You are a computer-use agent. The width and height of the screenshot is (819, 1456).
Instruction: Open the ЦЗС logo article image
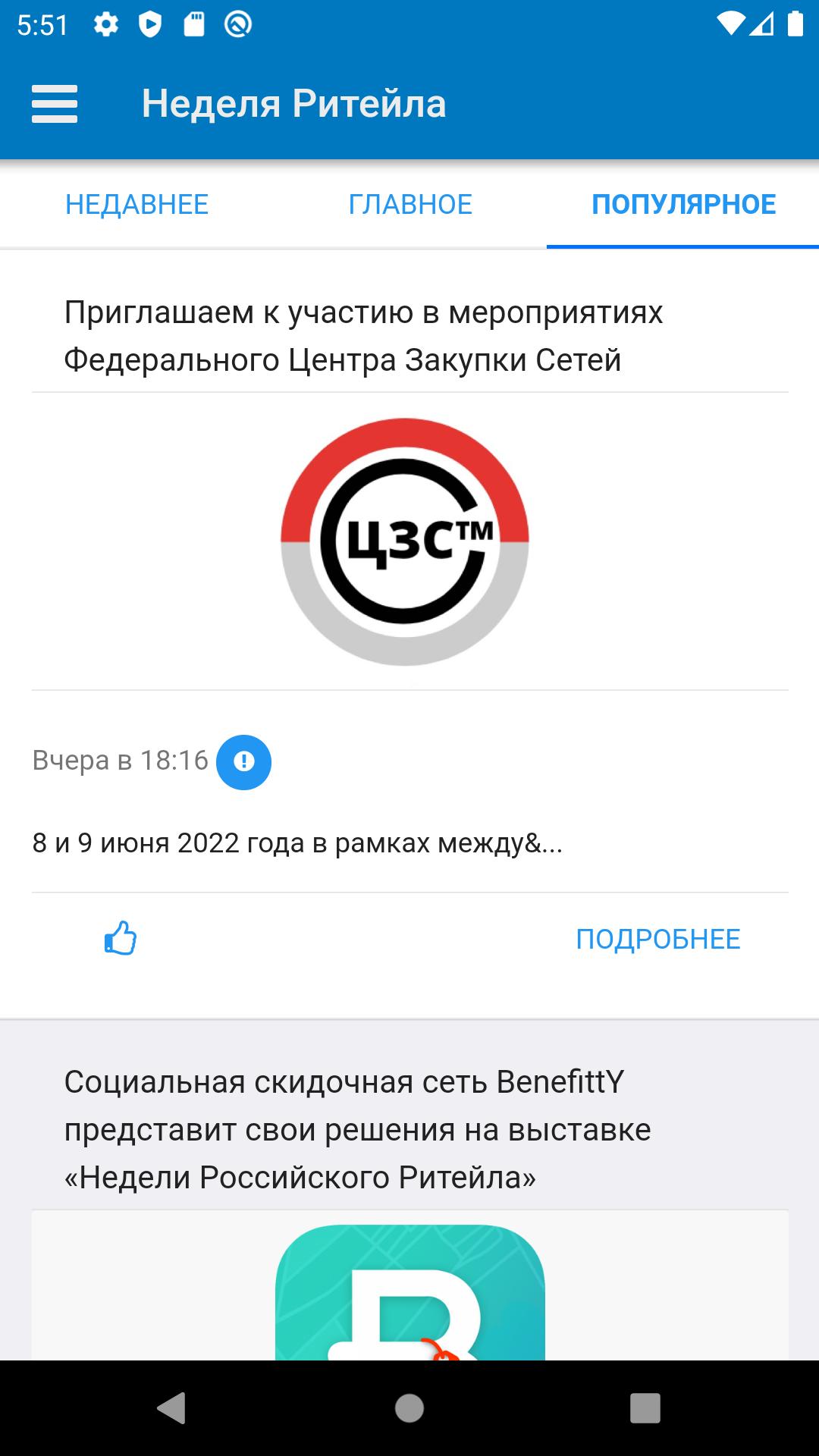click(x=405, y=541)
